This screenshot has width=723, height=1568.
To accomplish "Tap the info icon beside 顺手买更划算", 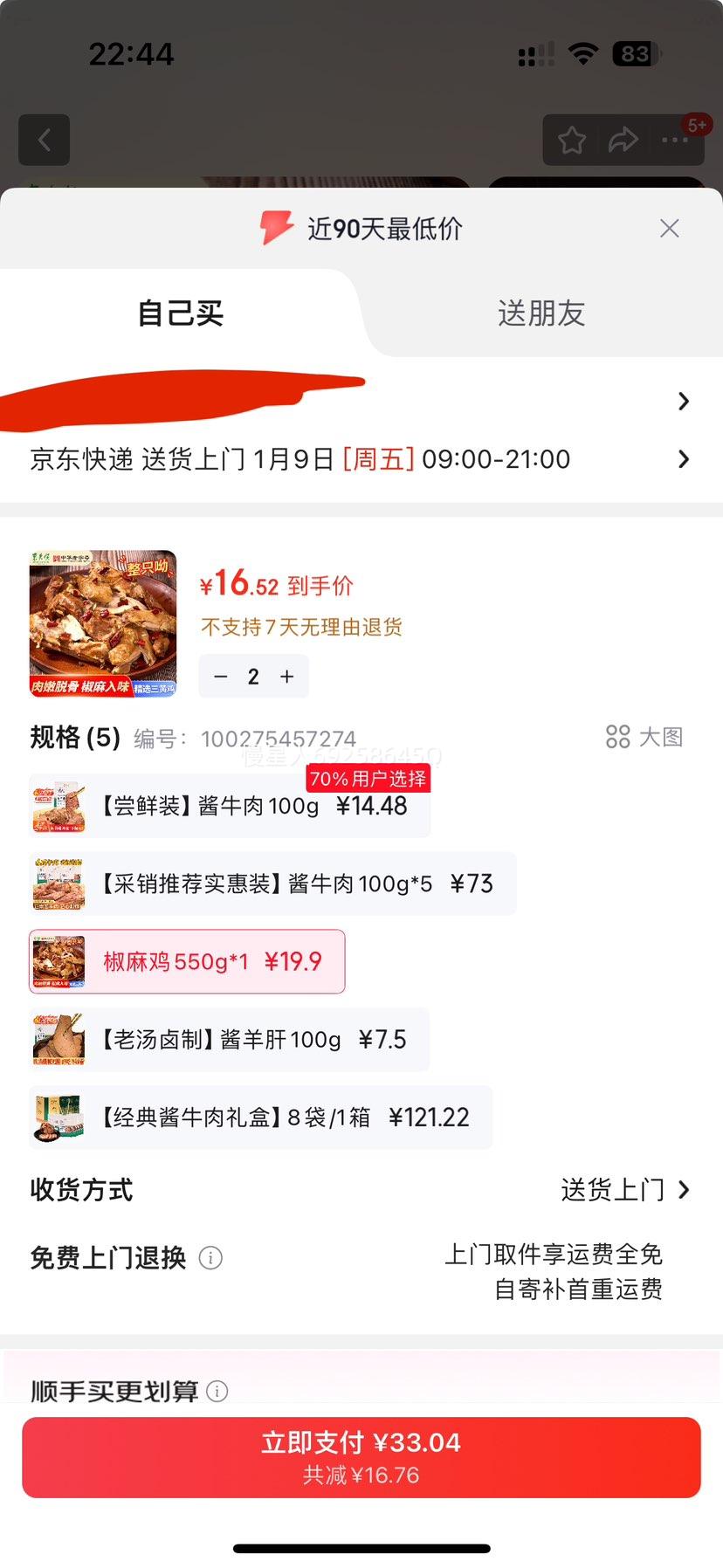I will click(217, 1391).
